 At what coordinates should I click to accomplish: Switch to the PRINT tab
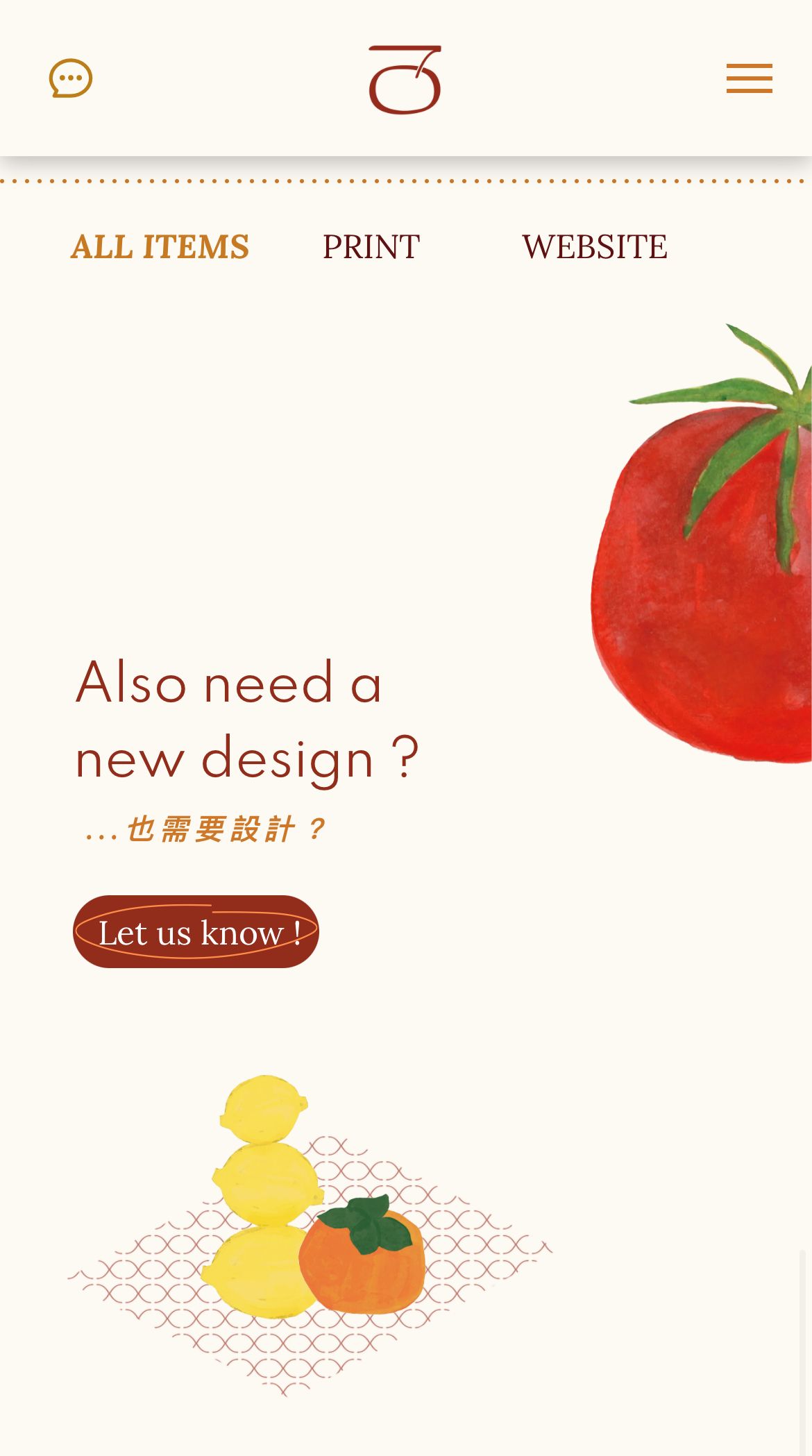pos(371,247)
